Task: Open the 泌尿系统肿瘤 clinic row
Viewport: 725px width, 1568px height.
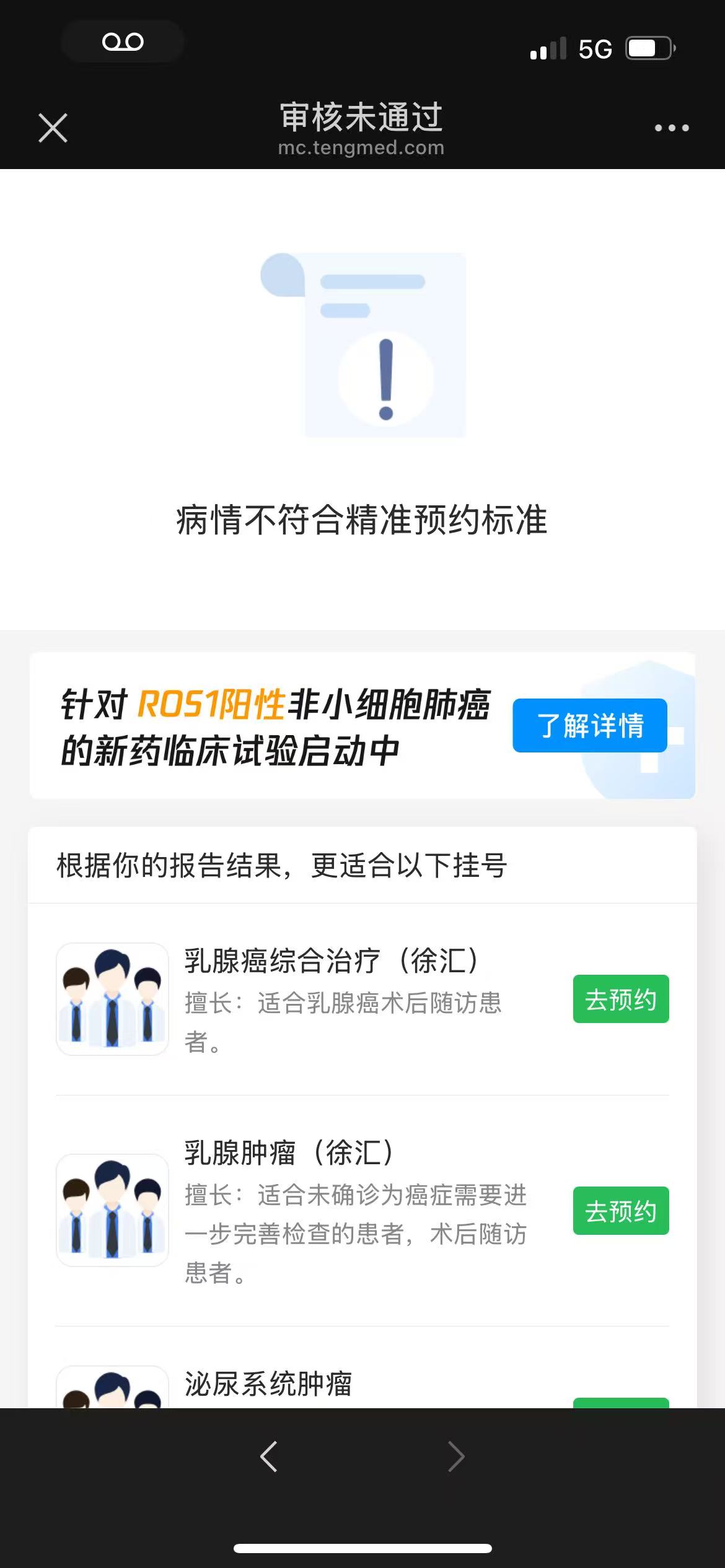Action: [x=268, y=1385]
